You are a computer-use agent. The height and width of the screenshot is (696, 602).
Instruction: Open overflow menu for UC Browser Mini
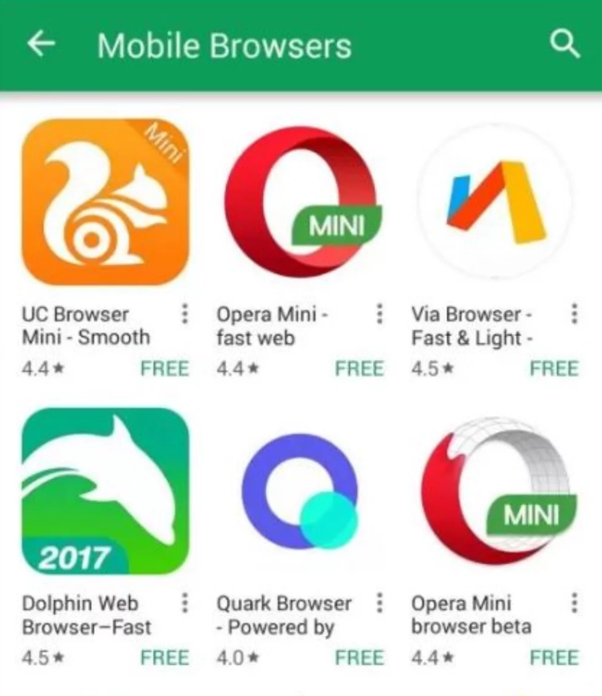(185, 314)
